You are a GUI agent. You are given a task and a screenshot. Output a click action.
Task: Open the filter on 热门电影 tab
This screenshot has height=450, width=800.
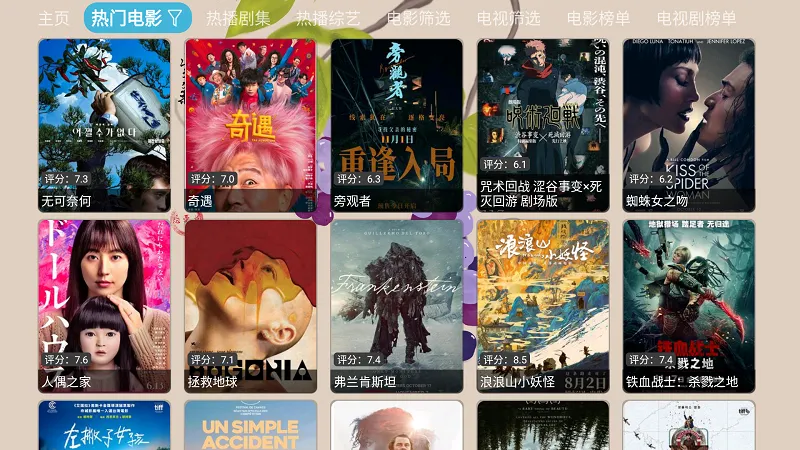coord(176,18)
